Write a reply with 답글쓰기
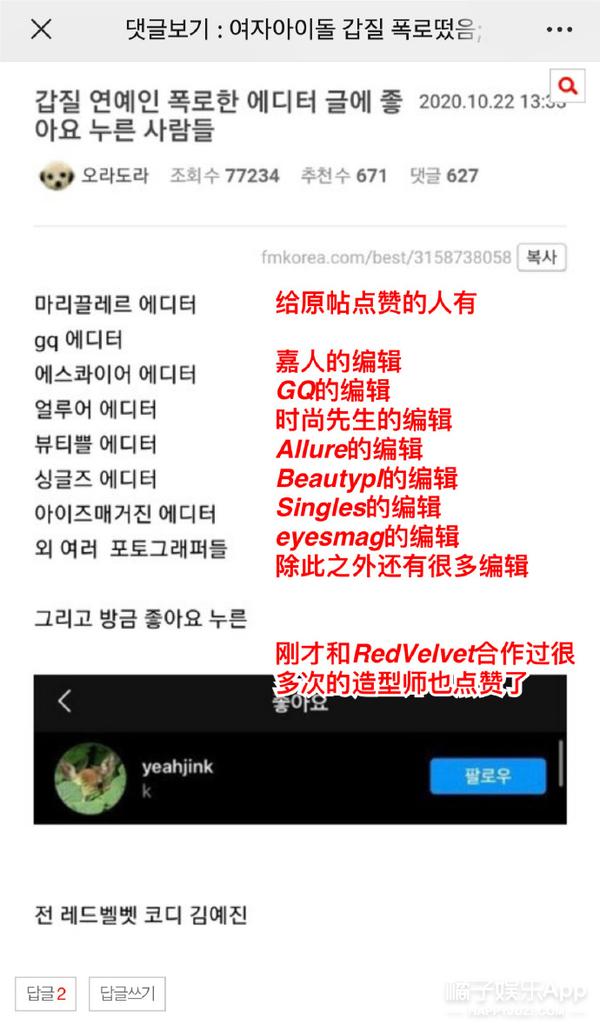This screenshot has height=1032, width=600. [126, 994]
